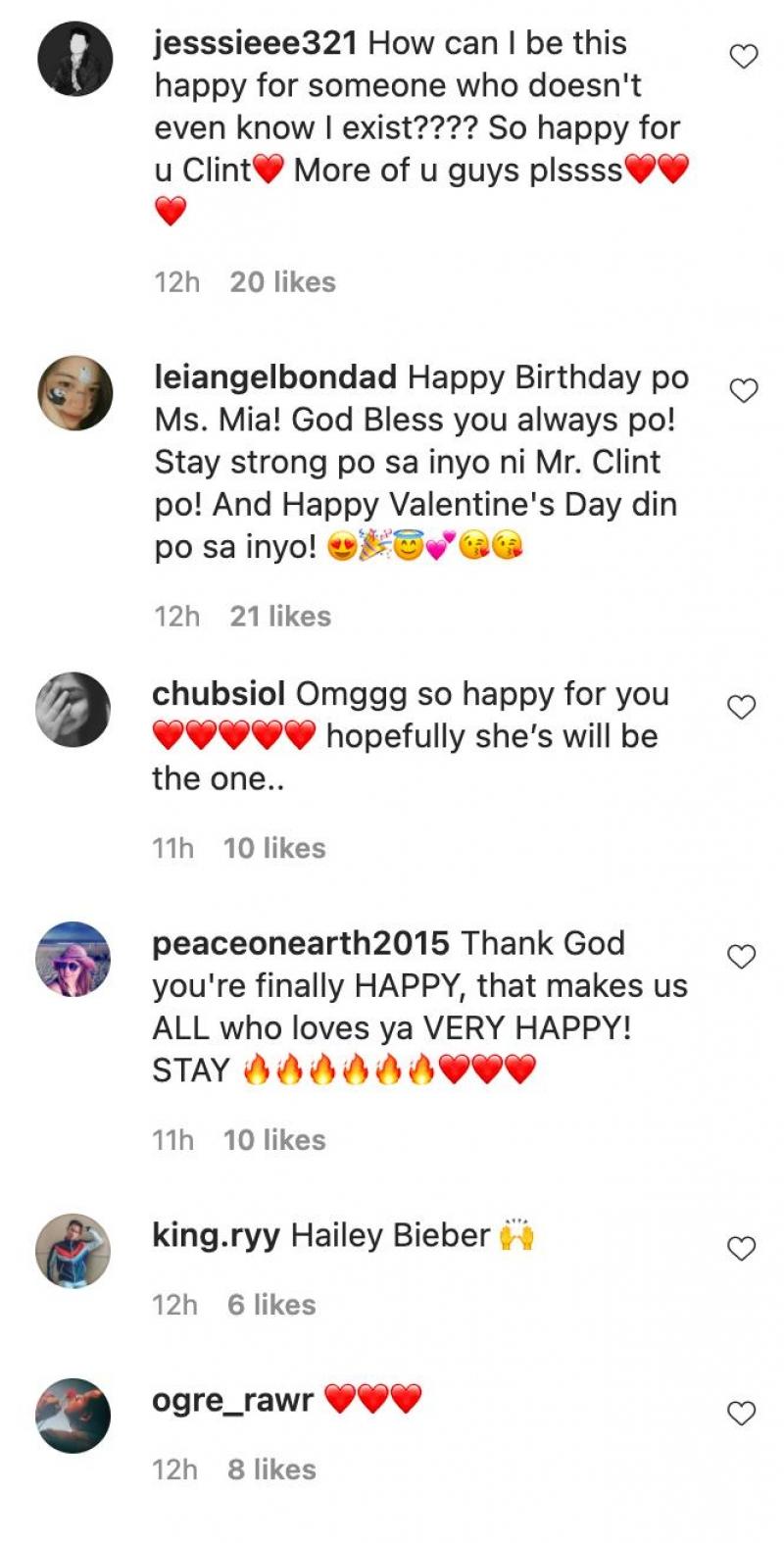This screenshot has width=784, height=1543.
Task: Like jesssieee321's comment
Action: (x=744, y=57)
